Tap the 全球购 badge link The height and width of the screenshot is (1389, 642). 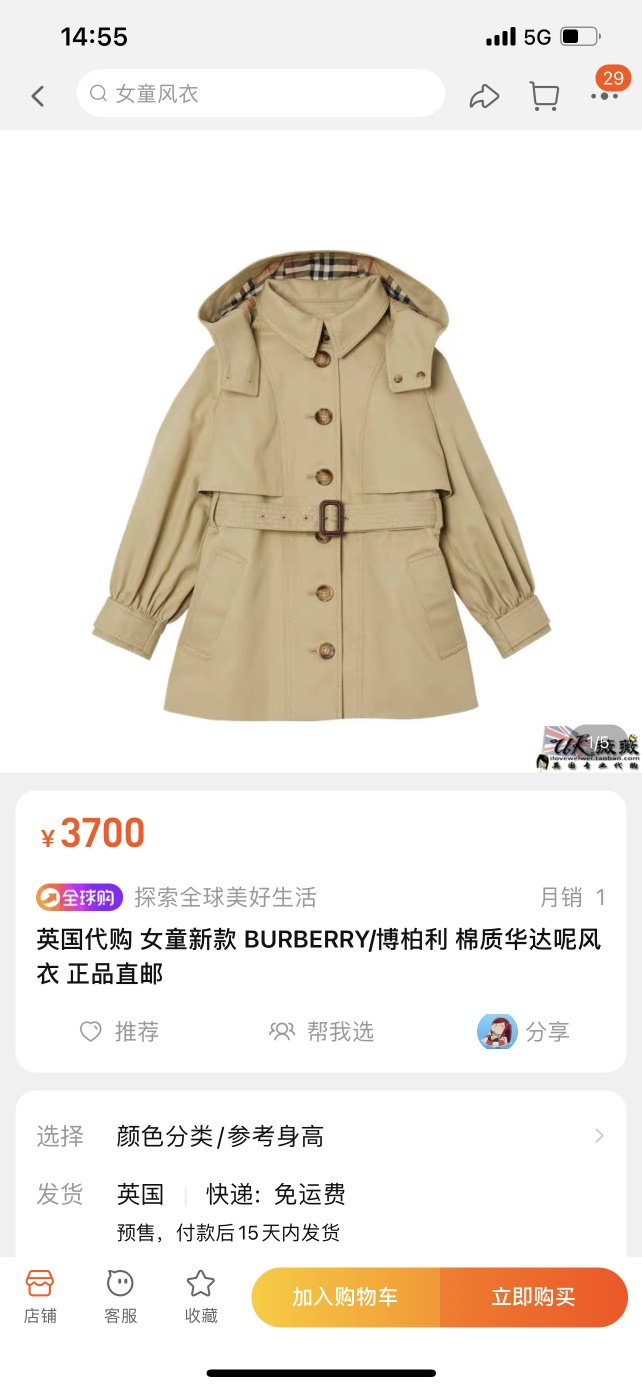[x=80, y=897]
